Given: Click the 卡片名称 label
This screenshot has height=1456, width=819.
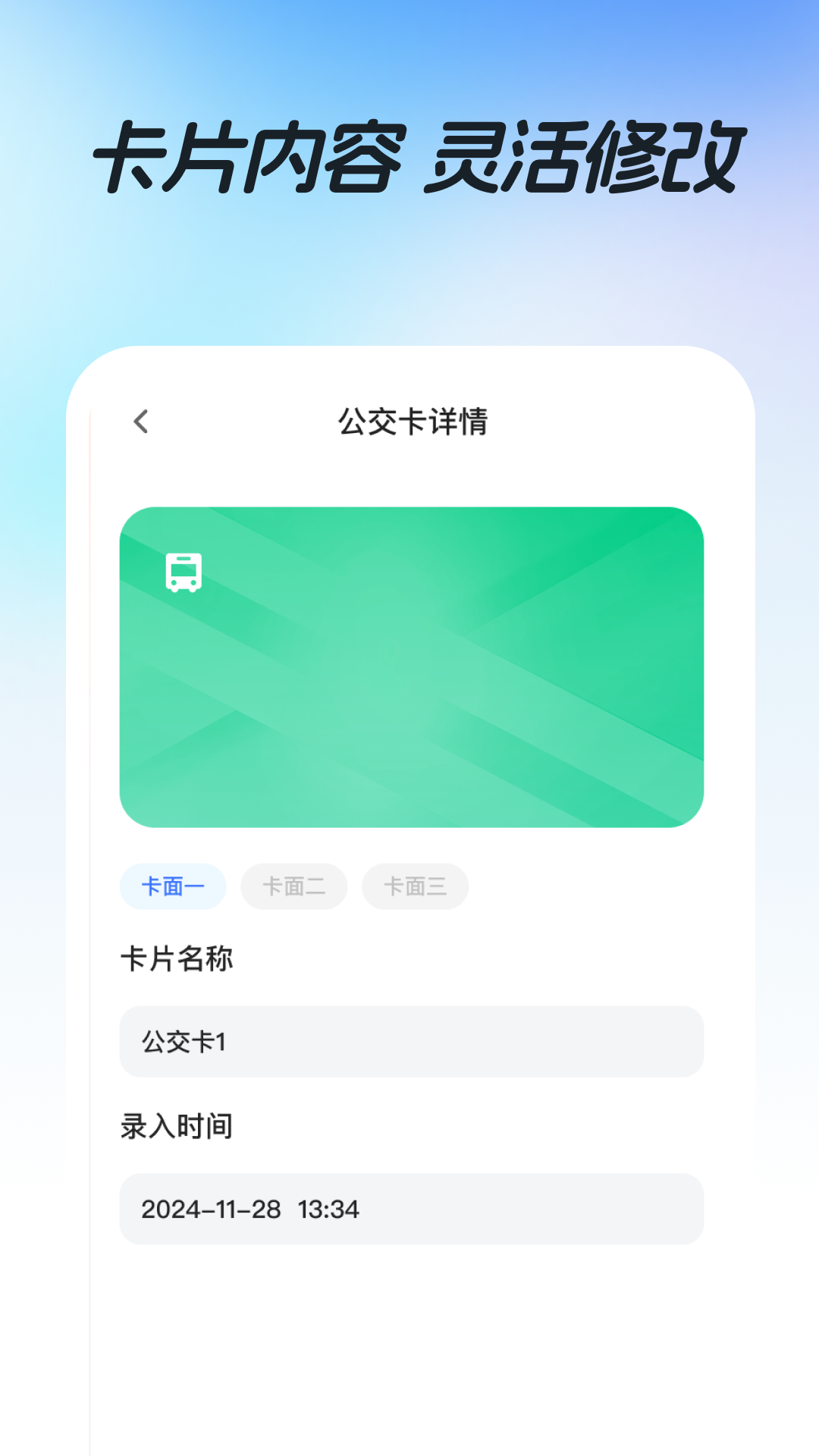Looking at the screenshot, I should coord(176,959).
